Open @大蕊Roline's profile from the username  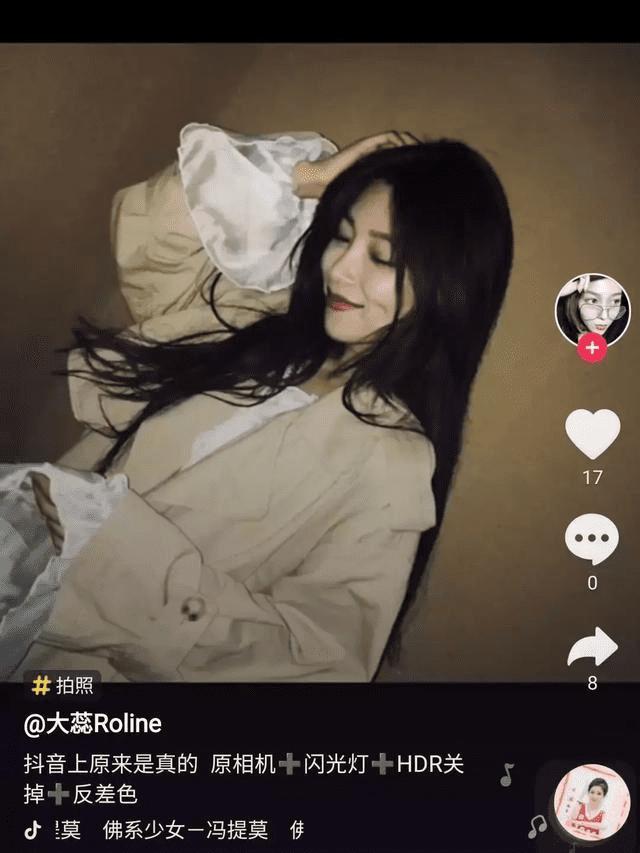[93, 723]
